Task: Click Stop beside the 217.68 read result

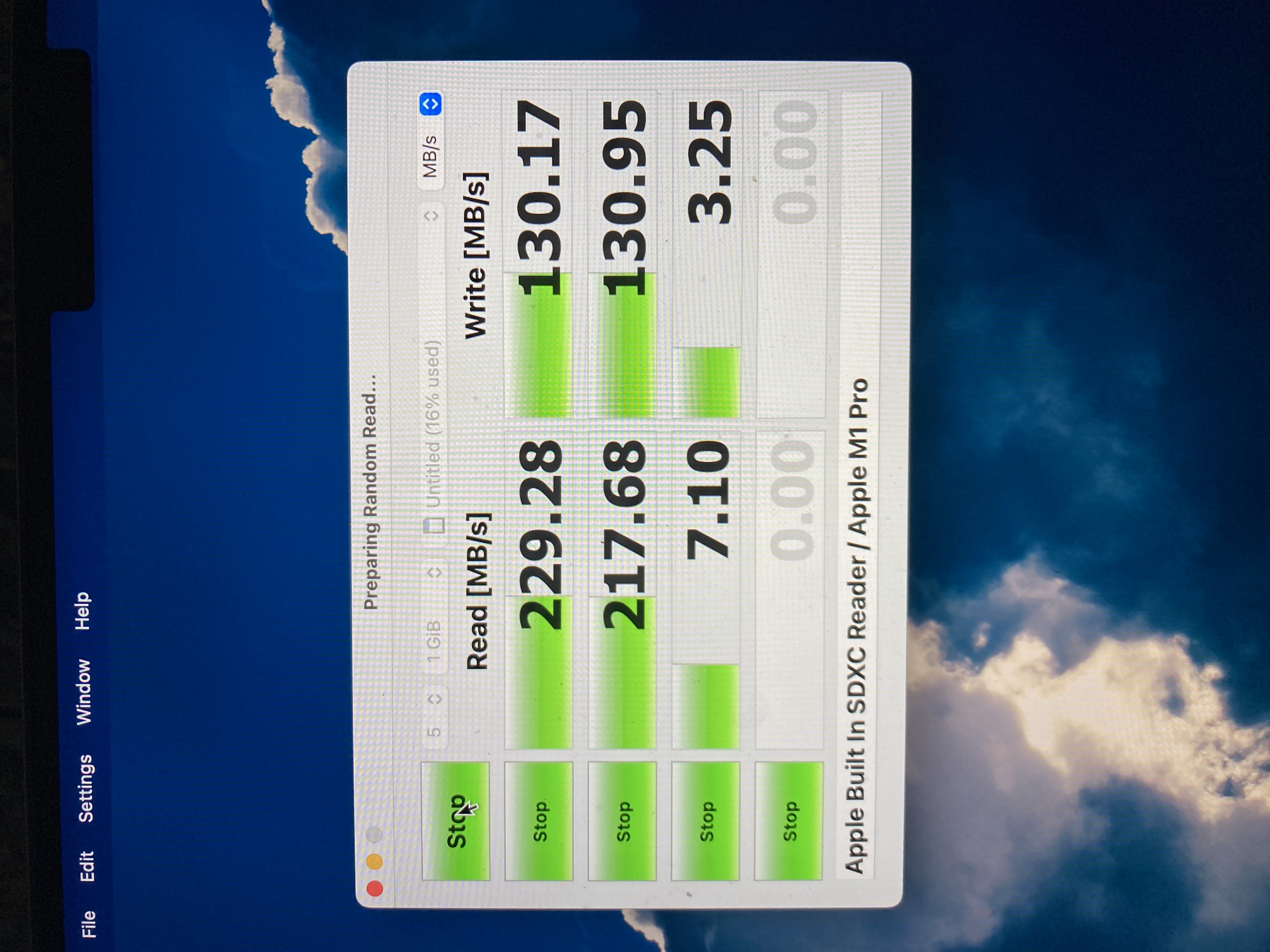Action: point(622,821)
